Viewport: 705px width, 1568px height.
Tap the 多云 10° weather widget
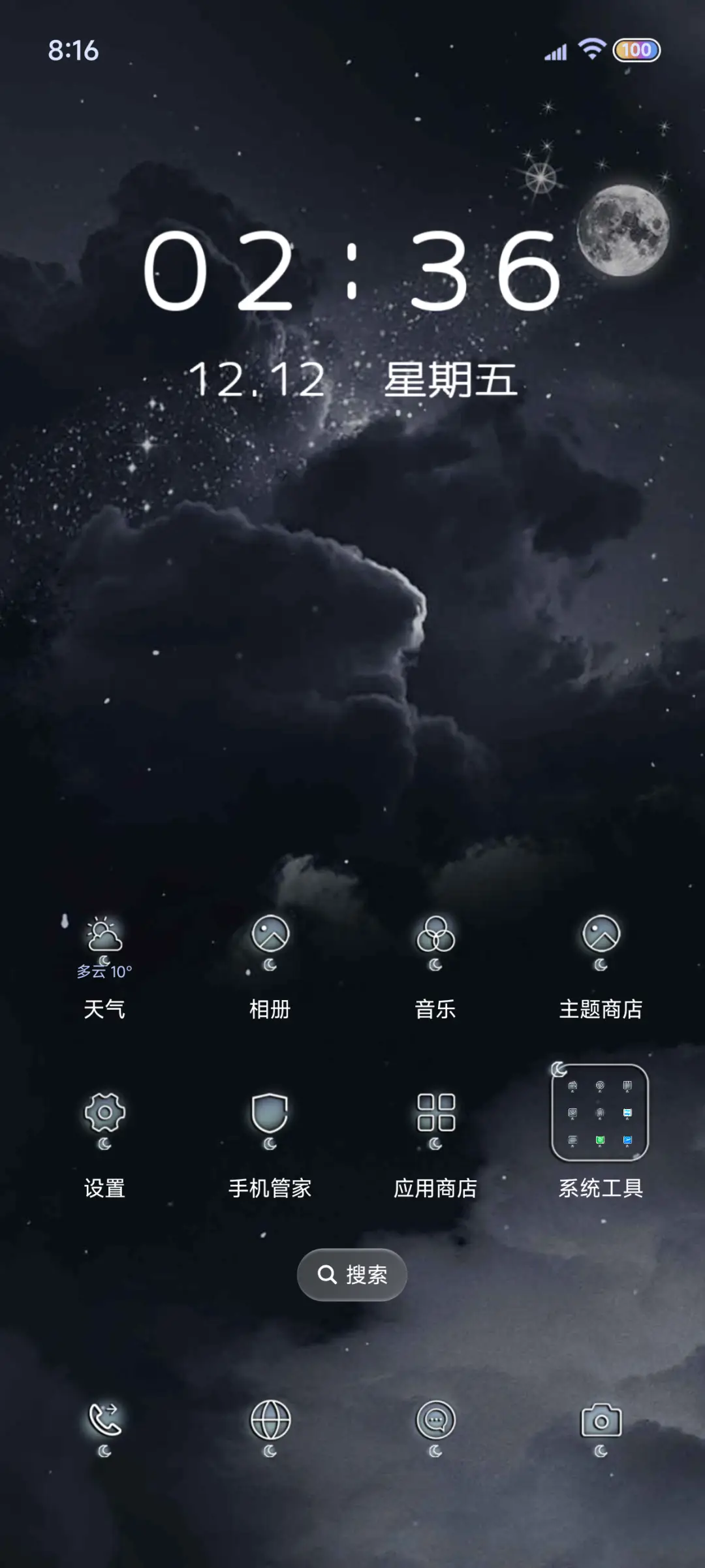click(x=104, y=972)
